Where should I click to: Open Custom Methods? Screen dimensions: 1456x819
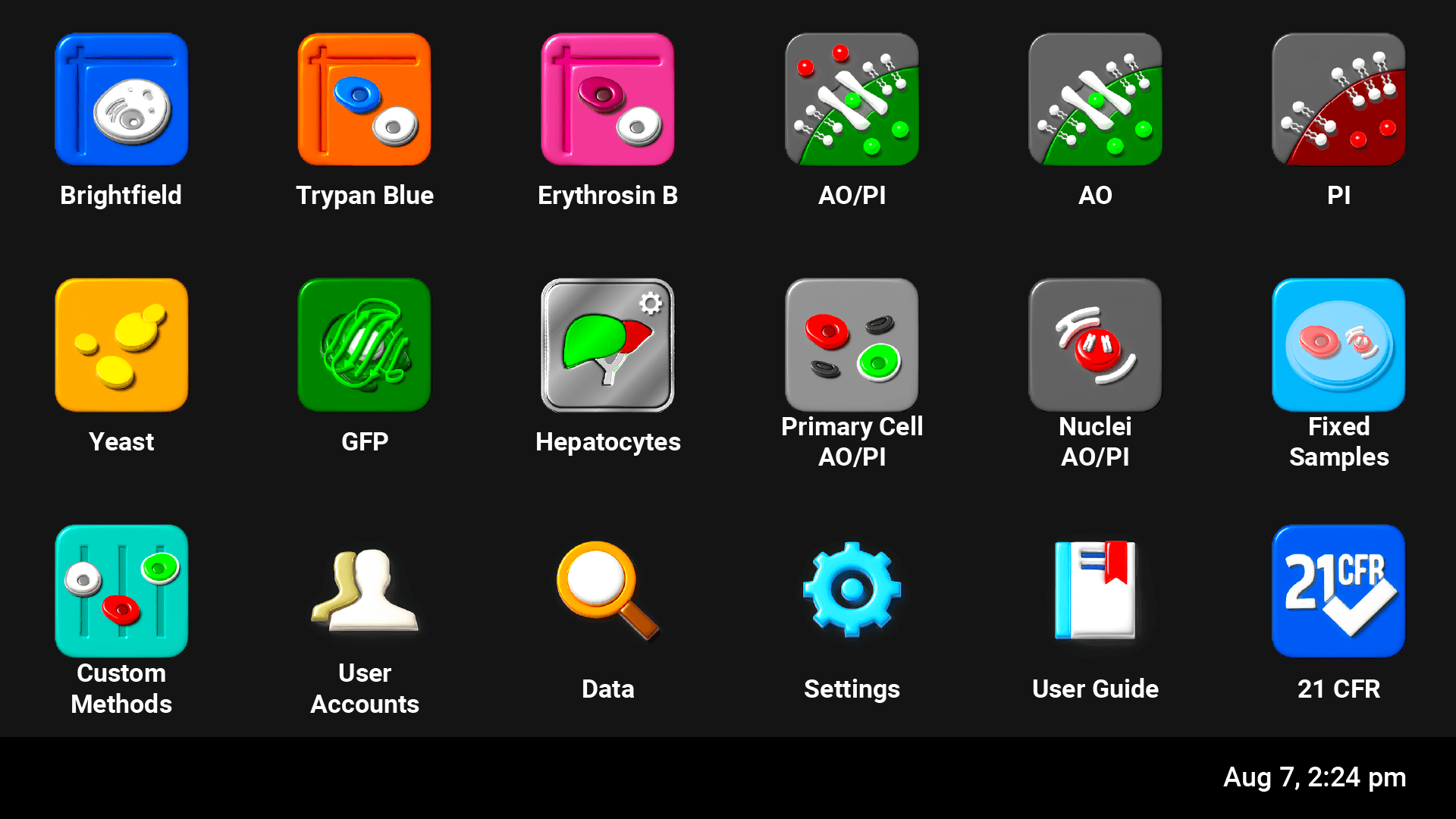click(x=121, y=591)
